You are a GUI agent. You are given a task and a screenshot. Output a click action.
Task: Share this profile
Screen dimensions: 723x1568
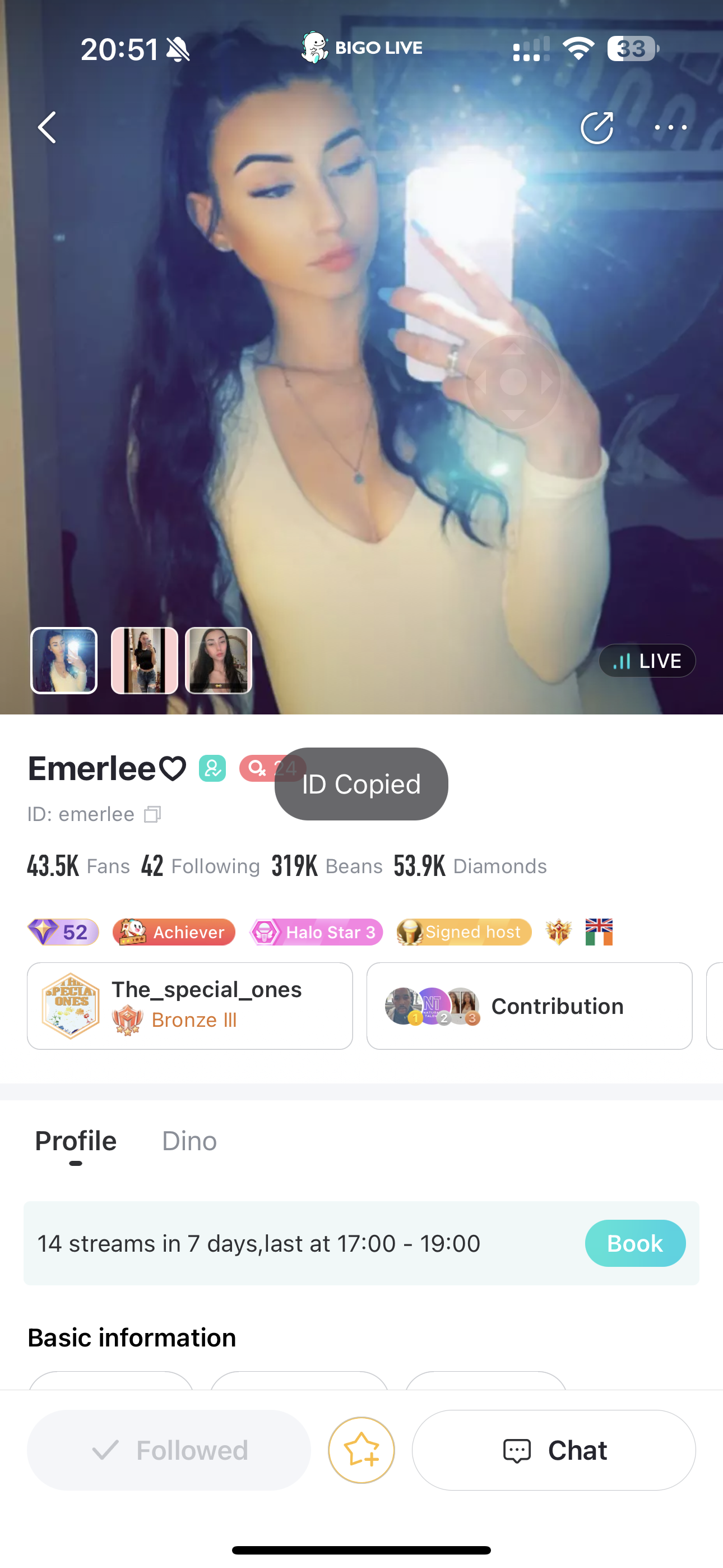(x=596, y=127)
